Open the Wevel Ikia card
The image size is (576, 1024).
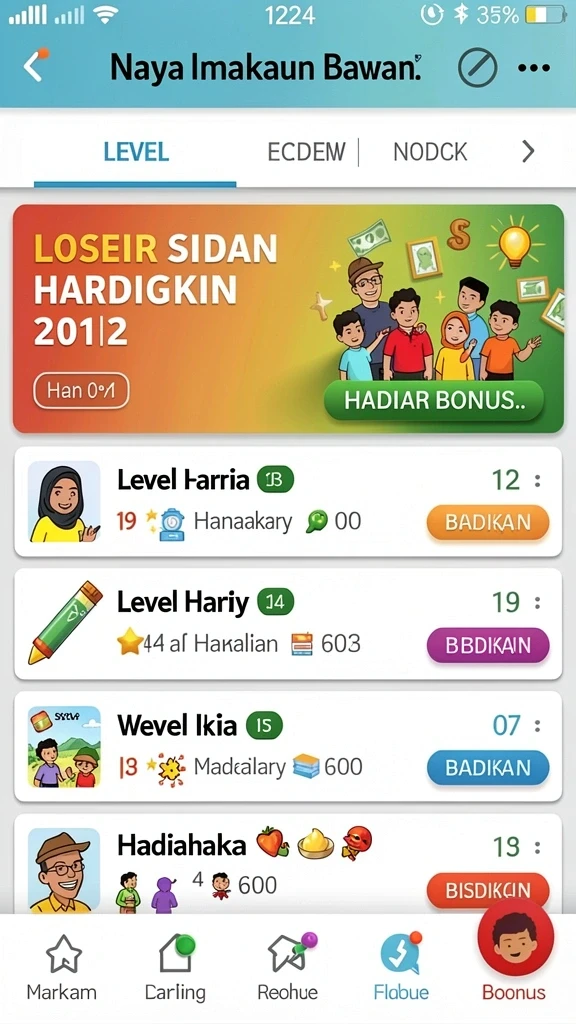(x=288, y=746)
